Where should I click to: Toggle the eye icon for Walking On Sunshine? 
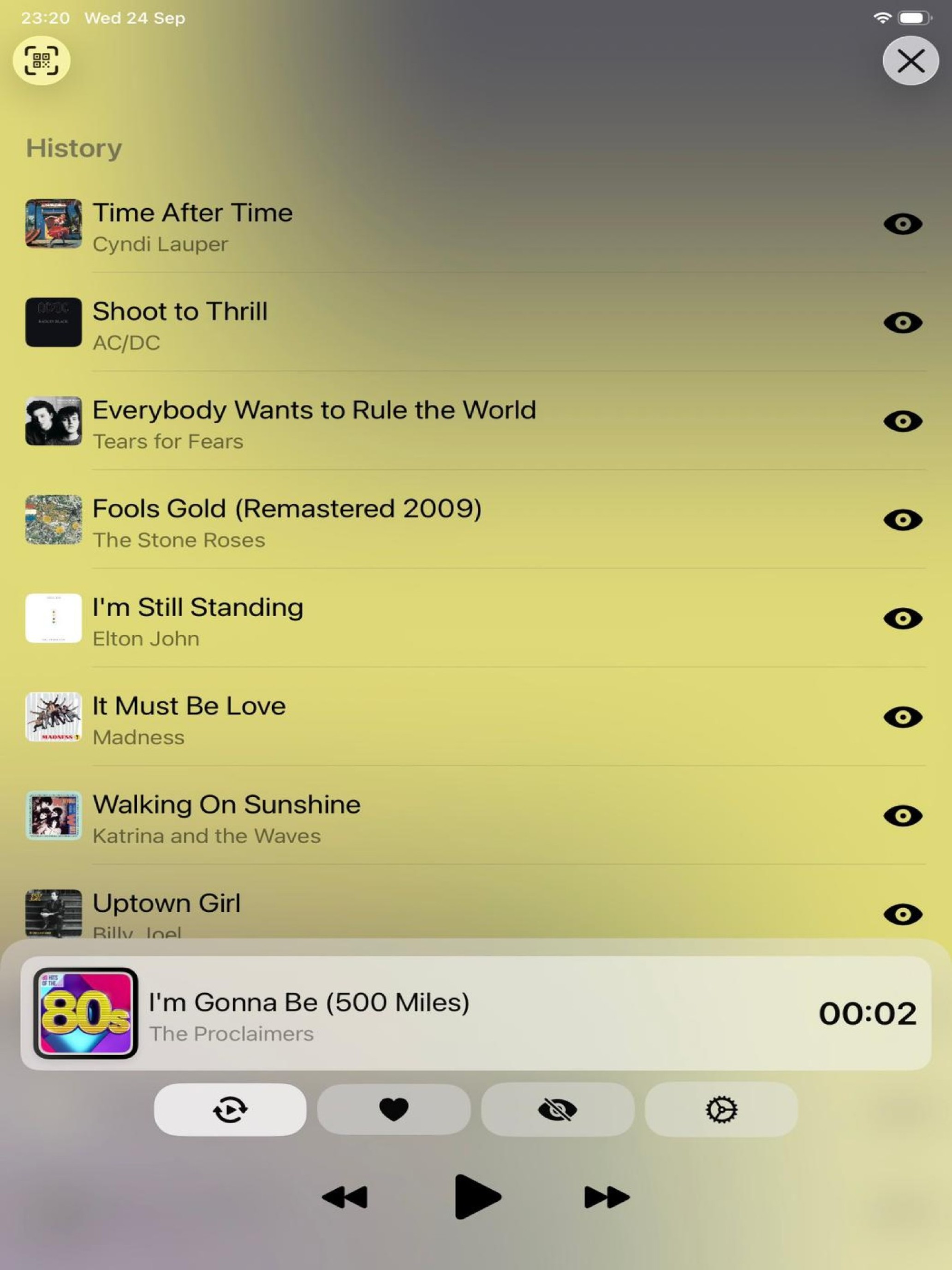[902, 816]
